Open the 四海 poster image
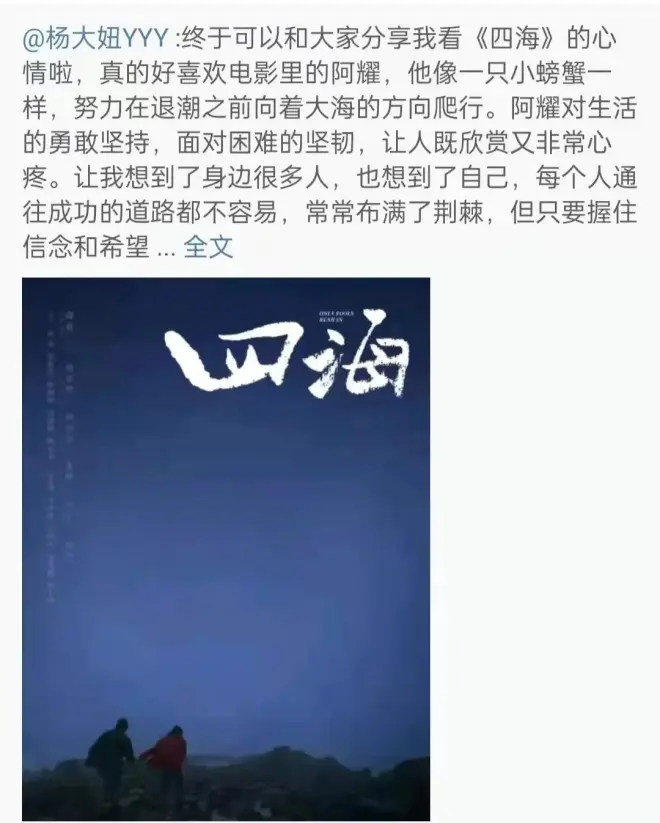This screenshot has height=823, width=660. pyautogui.click(x=226, y=548)
